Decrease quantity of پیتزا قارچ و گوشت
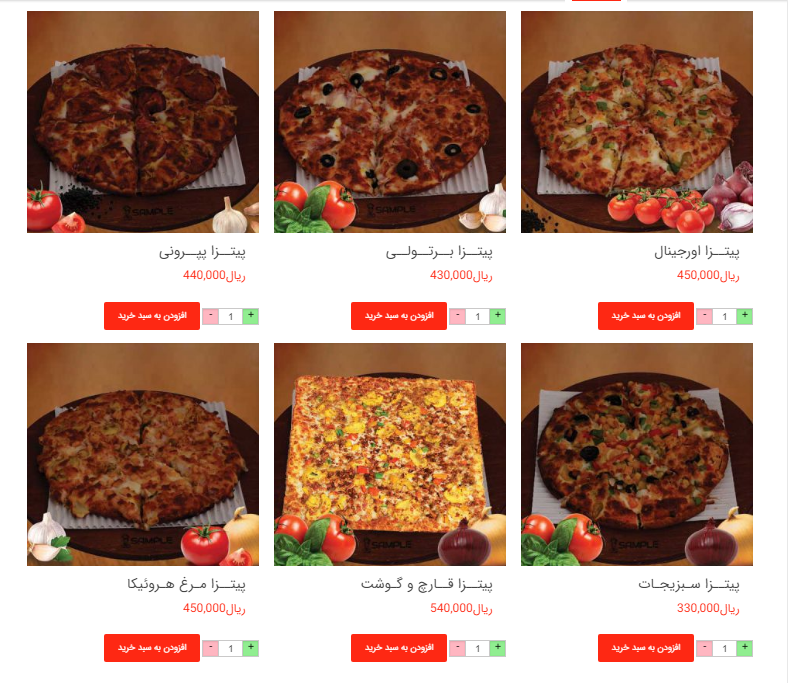Screen dimensions: 788x683 coord(458,648)
